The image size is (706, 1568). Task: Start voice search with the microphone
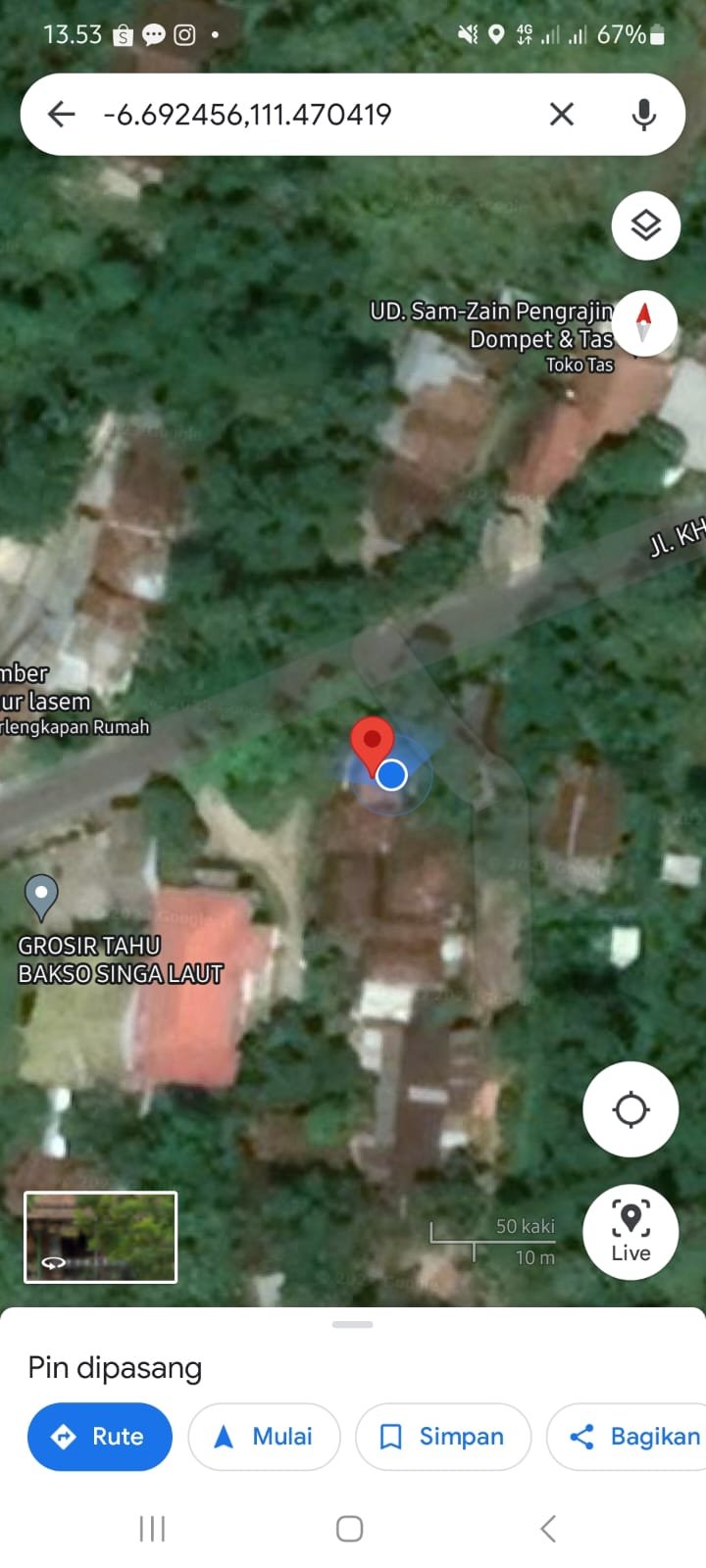point(643,115)
